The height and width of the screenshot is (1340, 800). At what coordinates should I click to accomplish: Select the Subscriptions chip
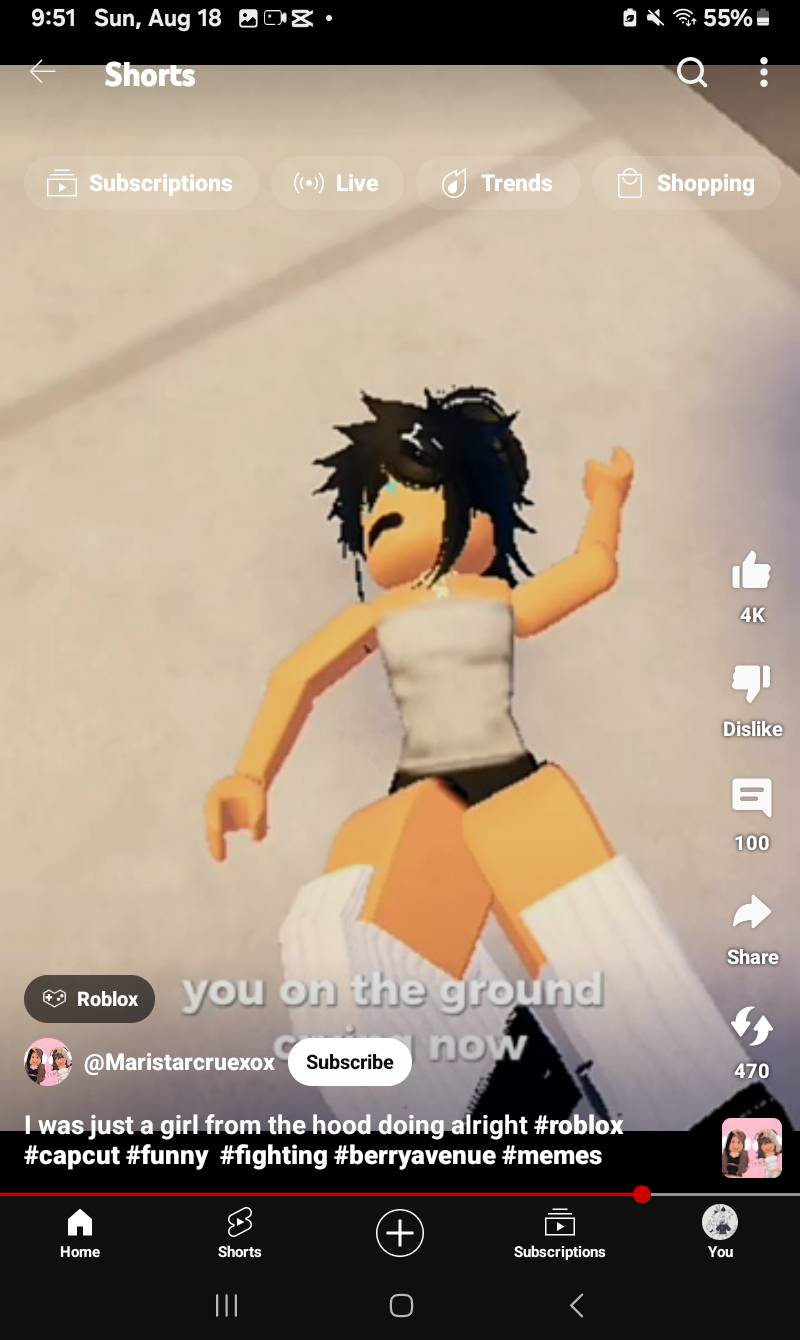click(x=141, y=184)
